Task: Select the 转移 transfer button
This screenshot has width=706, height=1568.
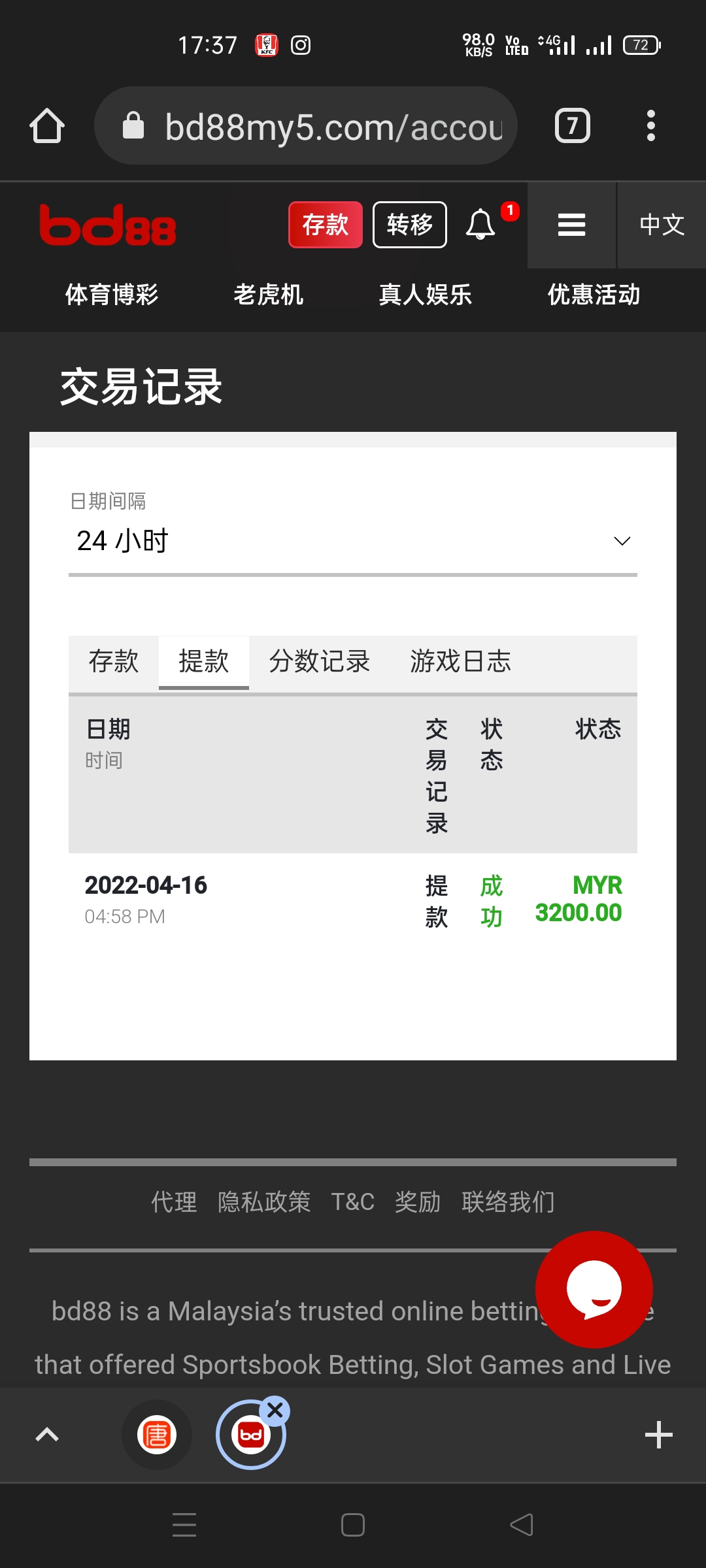Action: [x=409, y=224]
